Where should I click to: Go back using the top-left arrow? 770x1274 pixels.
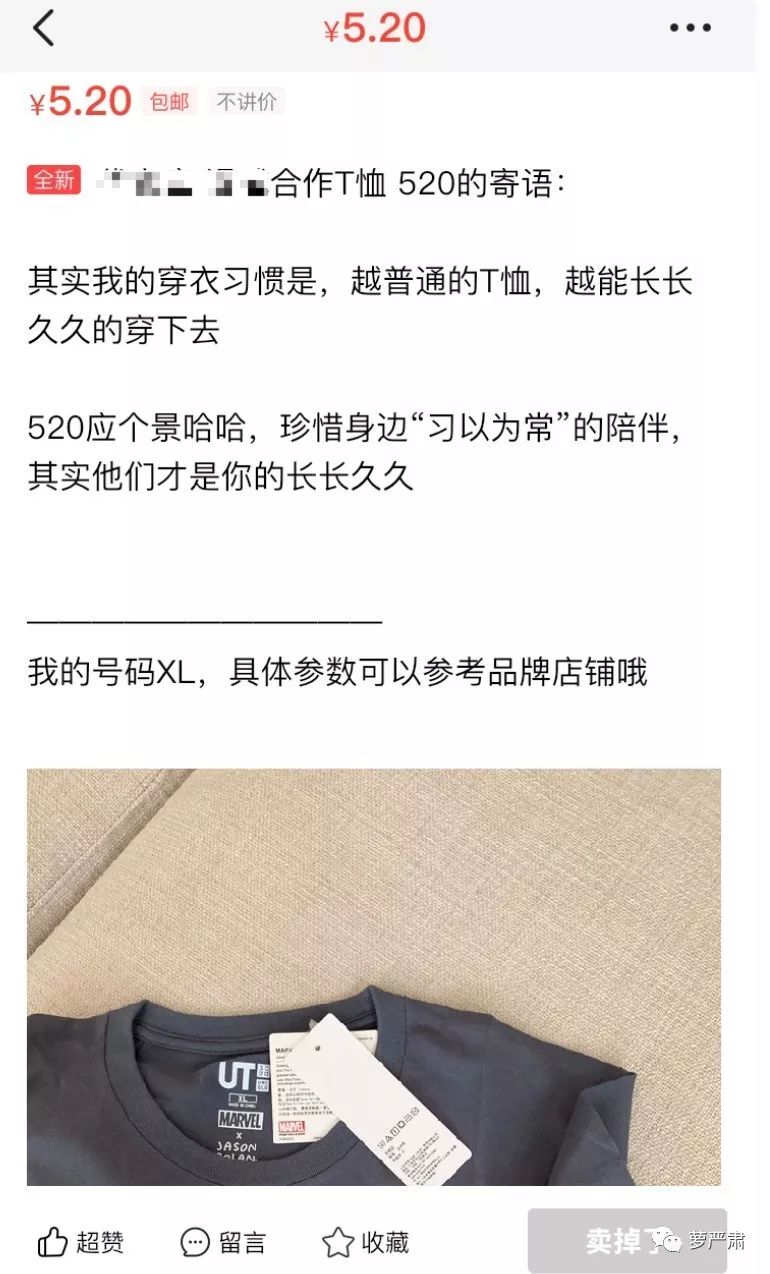tap(44, 29)
